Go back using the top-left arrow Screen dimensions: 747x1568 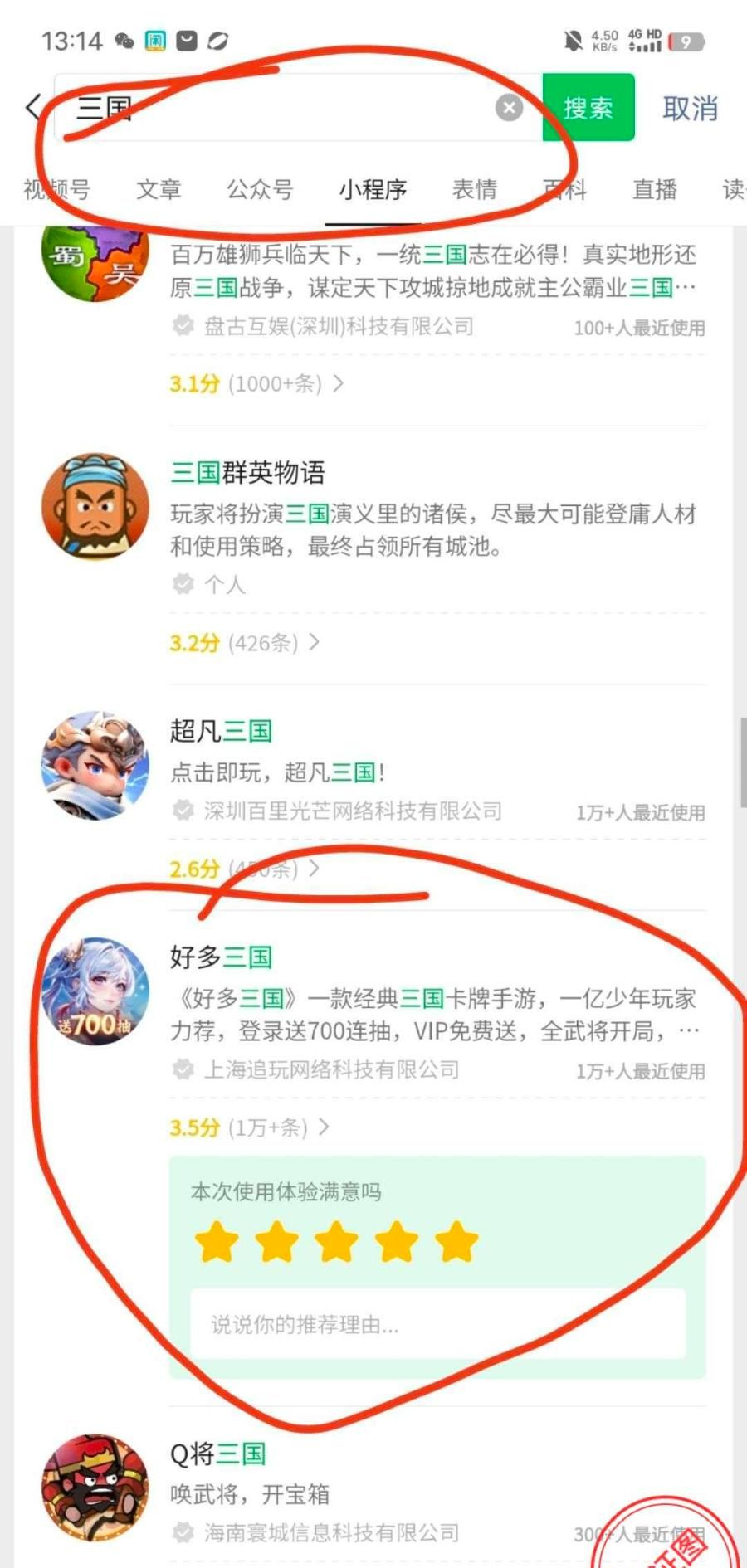[33, 108]
